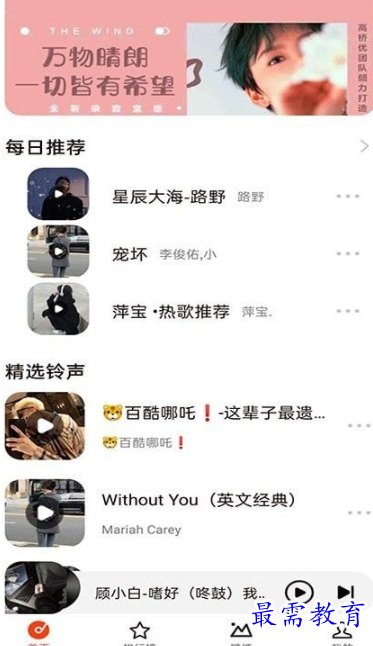Open more options for 百酷哪吒 ringtone
Viewport: 373px width, 646px height.
tap(359, 426)
